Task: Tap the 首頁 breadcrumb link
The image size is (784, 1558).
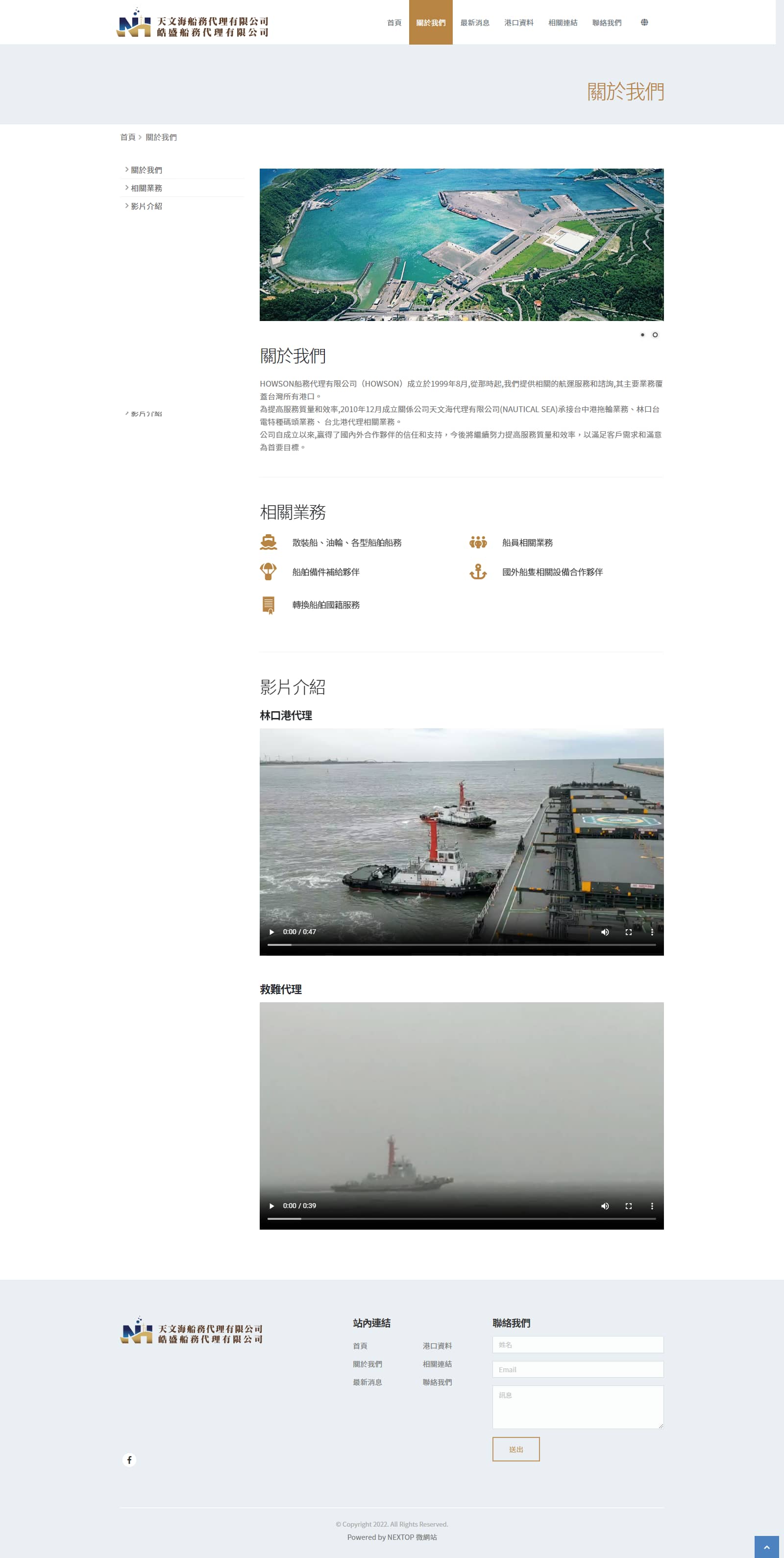Action: point(127,137)
